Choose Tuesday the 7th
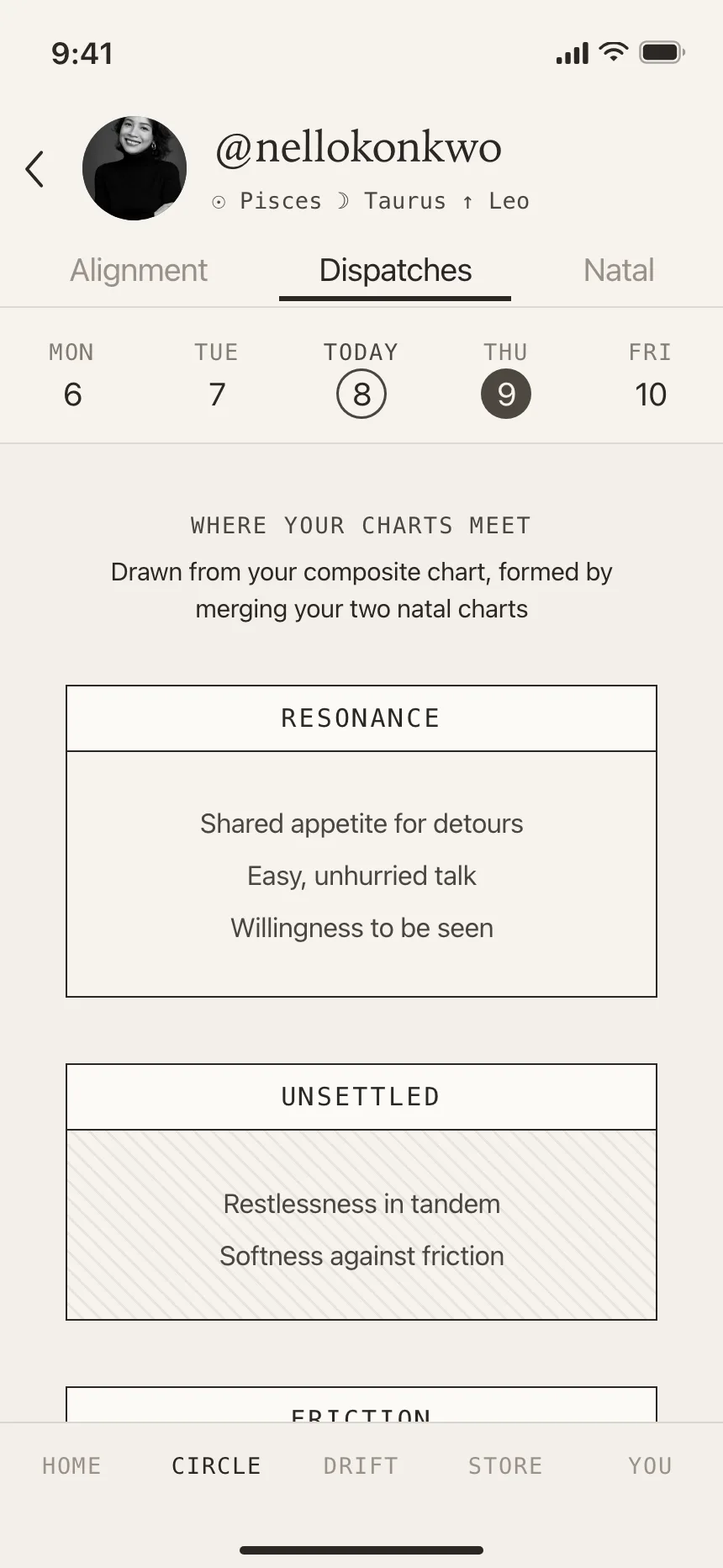Screen dimensions: 723x1568 (217, 375)
